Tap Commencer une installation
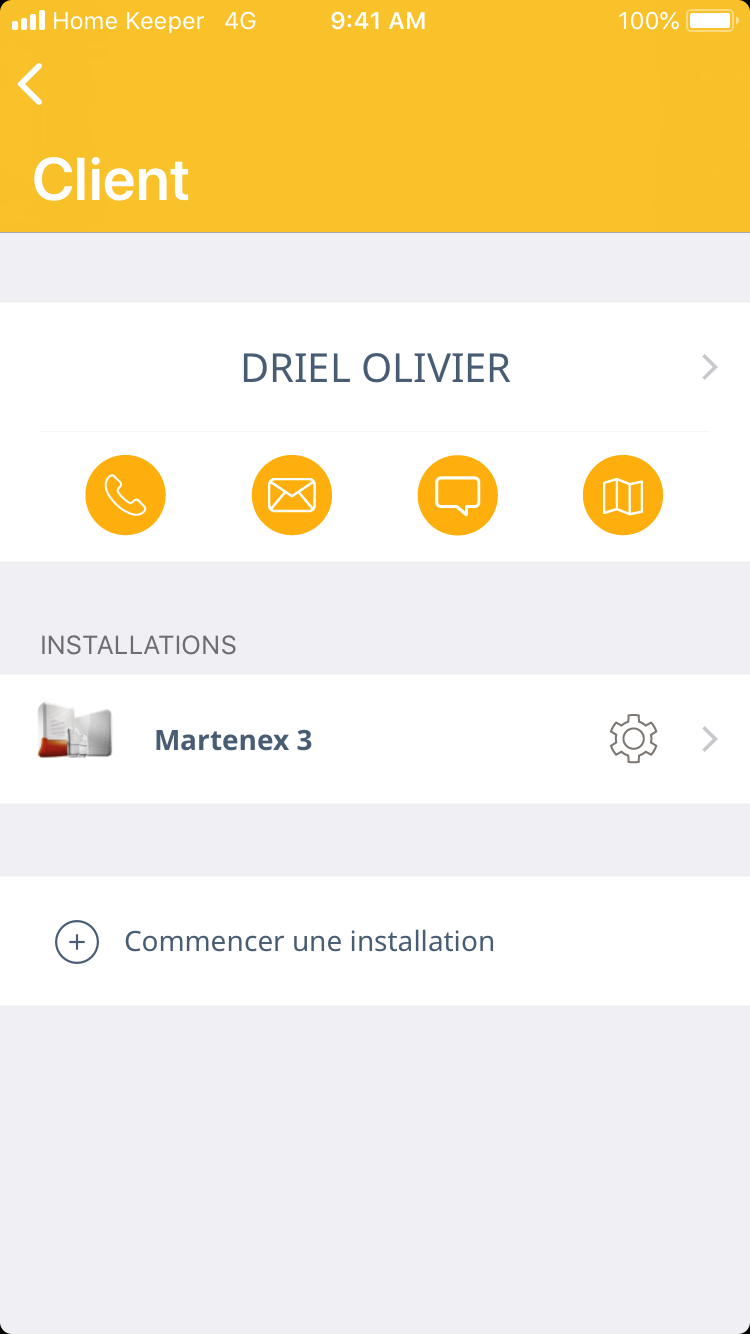This screenshot has height=1334, width=750. pyautogui.click(x=309, y=942)
